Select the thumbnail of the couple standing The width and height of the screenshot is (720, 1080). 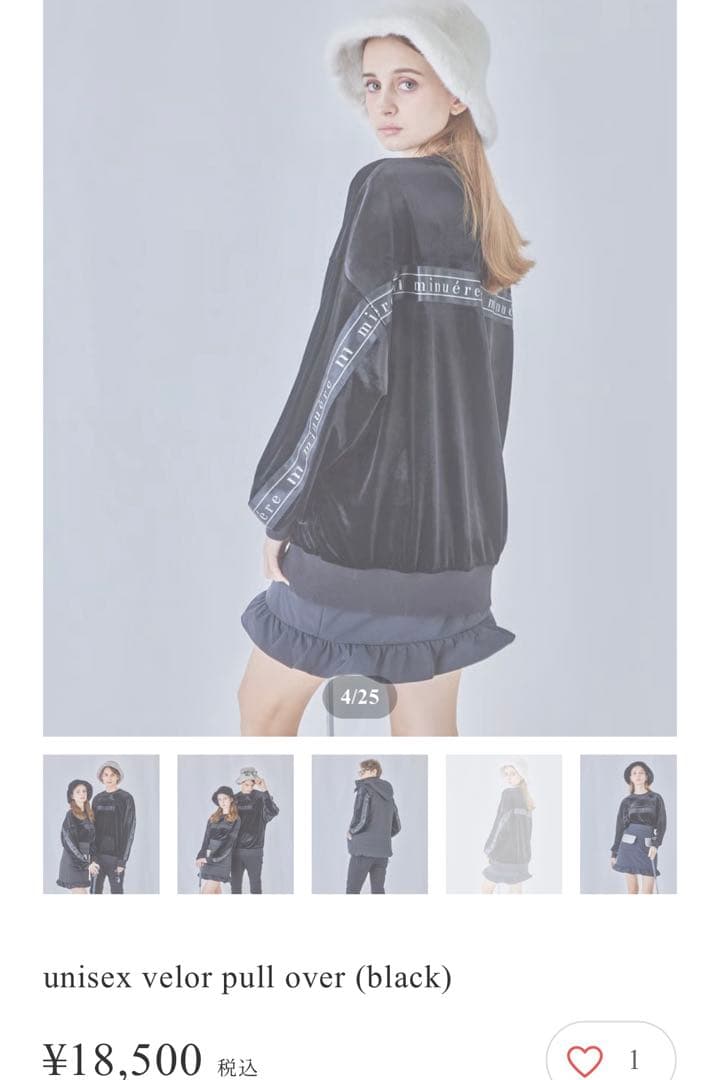click(x=101, y=824)
